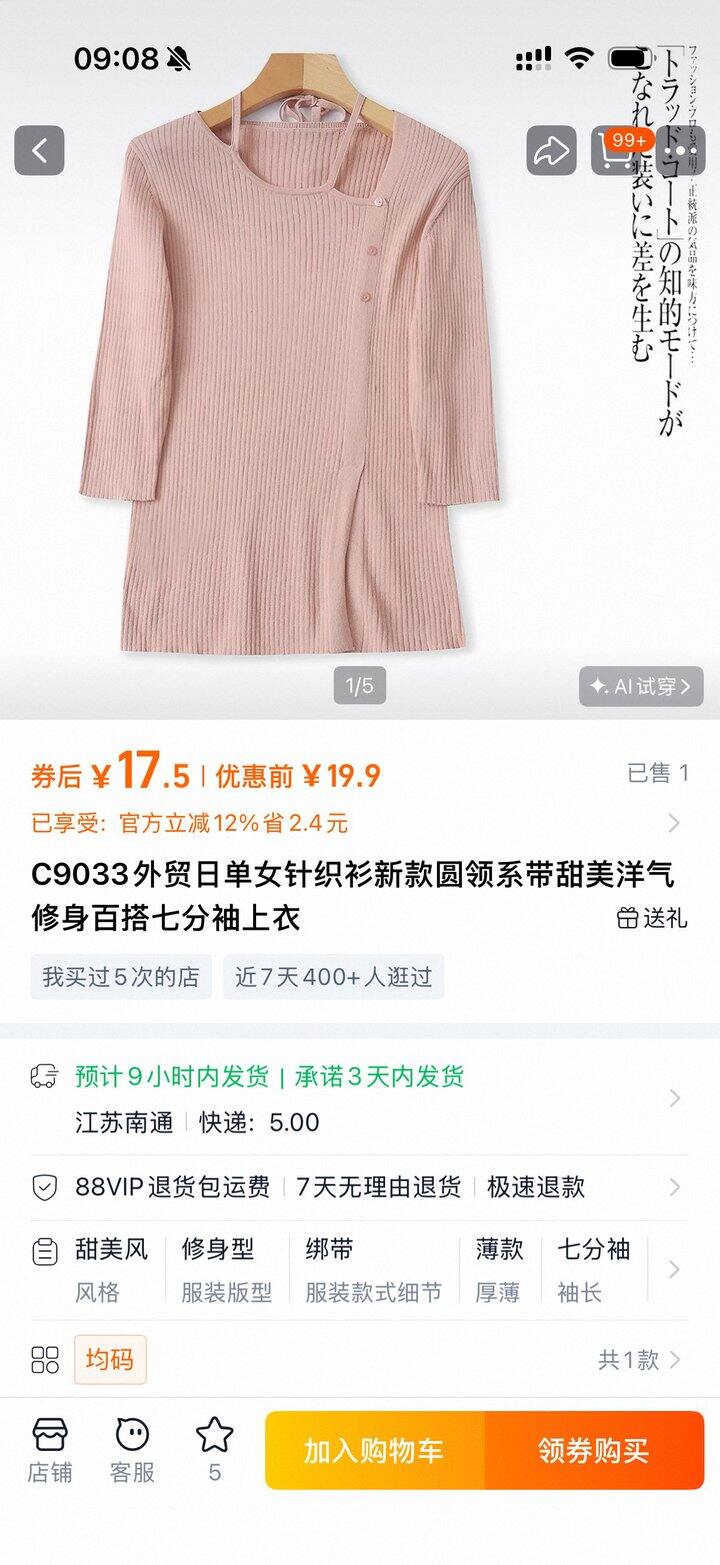The image size is (720, 1565).
Task: Tap the 1/5 image counter indicator
Action: (360, 687)
